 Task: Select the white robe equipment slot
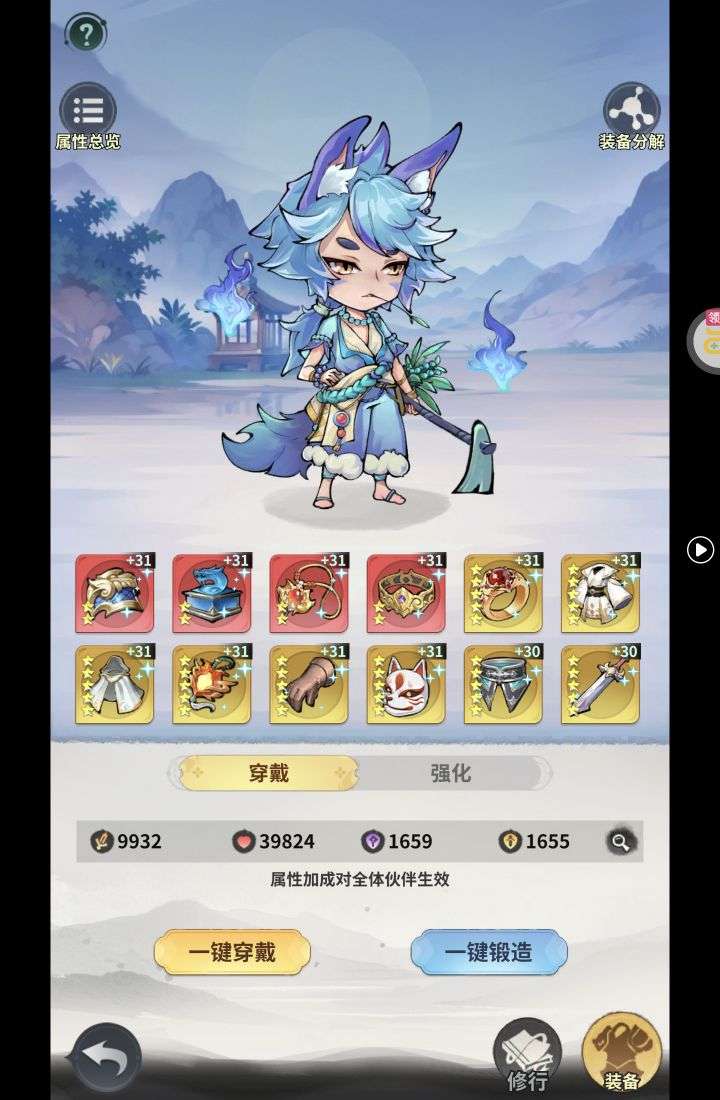[x=600, y=593]
